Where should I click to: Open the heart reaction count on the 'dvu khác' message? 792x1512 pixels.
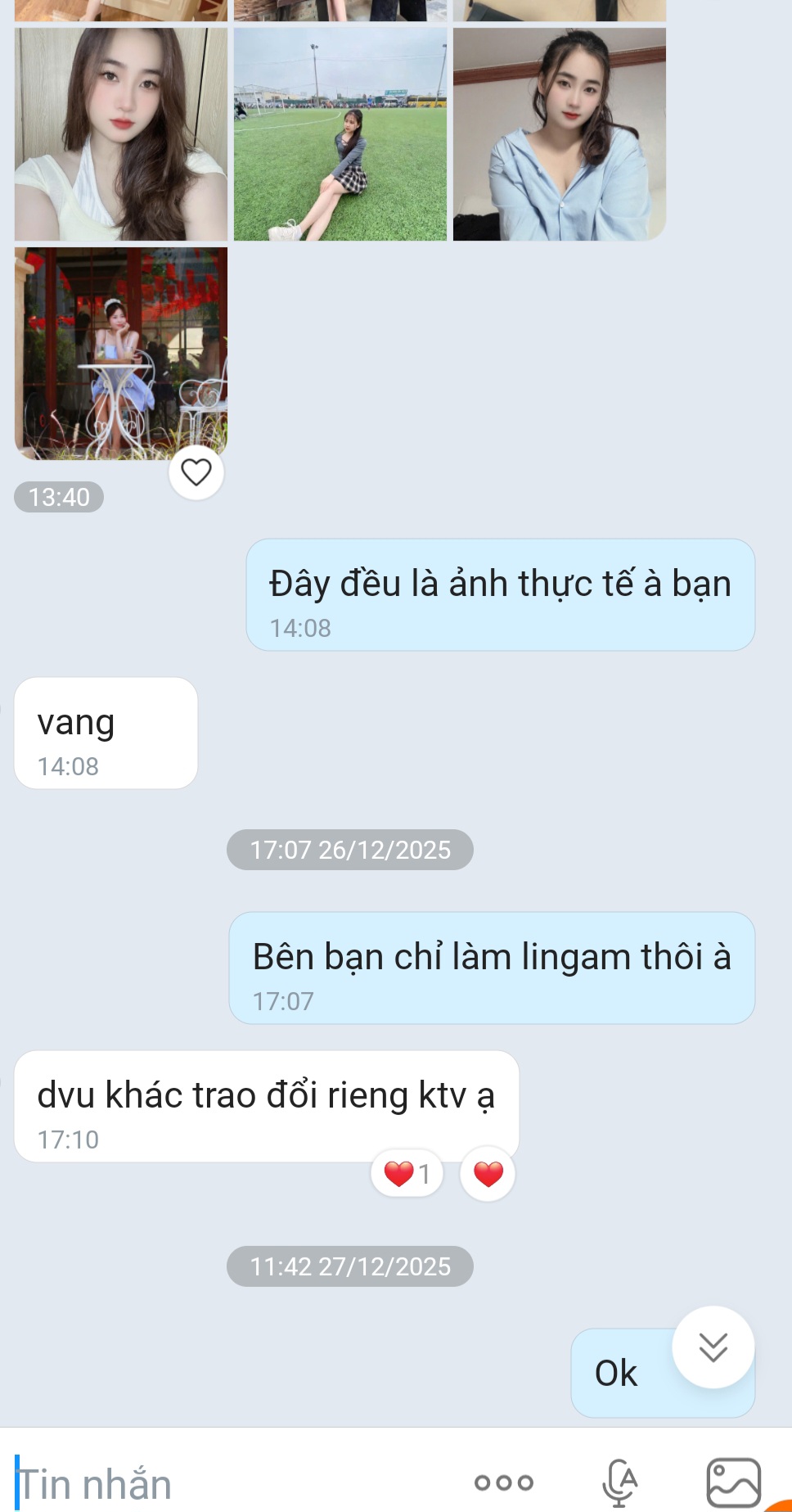pyautogui.click(x=407, y=1174)
